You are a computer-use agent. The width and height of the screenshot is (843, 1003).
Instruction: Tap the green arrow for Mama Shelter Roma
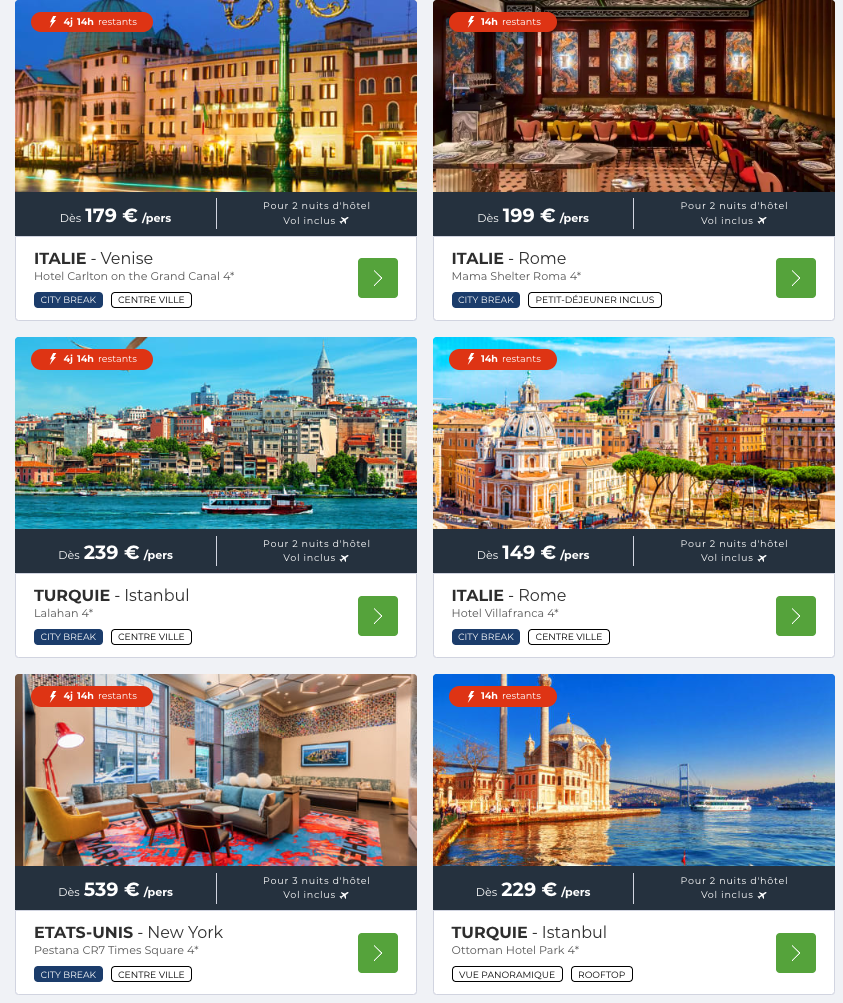pos(796,278)
